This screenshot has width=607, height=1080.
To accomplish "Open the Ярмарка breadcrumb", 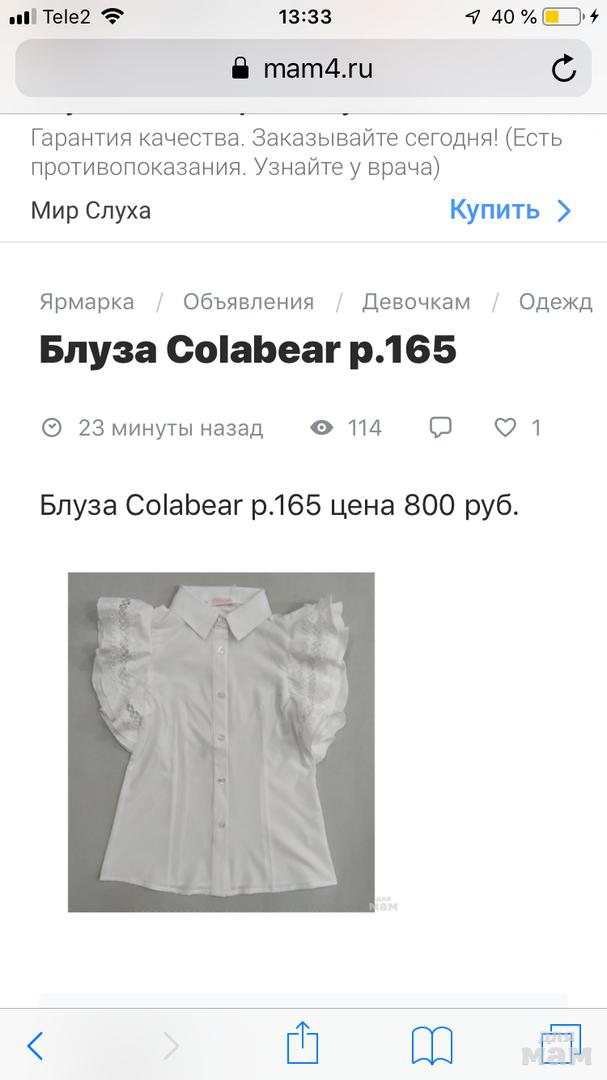I will 87,302.
